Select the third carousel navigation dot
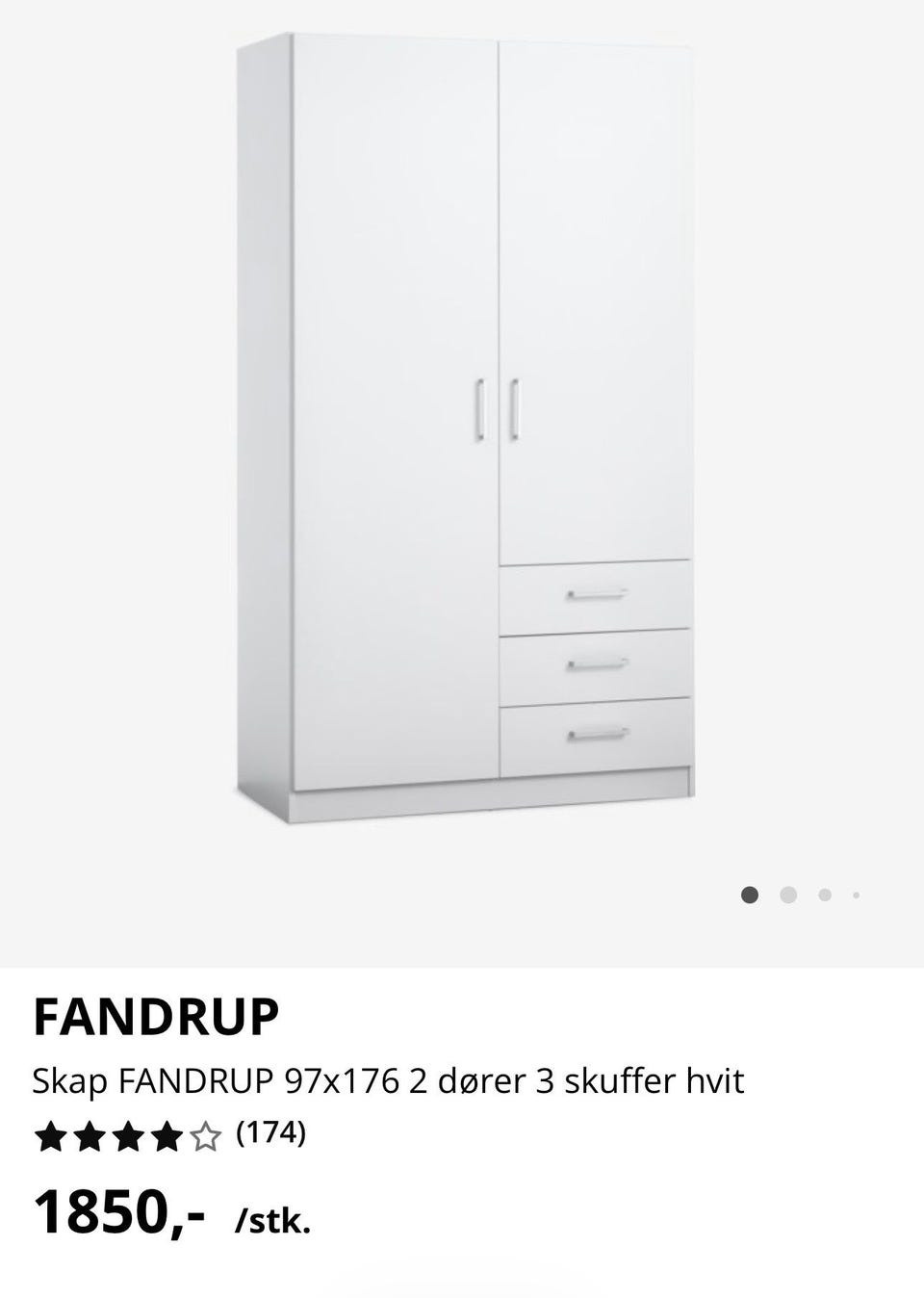The width and height of the screenshot is (924, 1298). point(824,895)
